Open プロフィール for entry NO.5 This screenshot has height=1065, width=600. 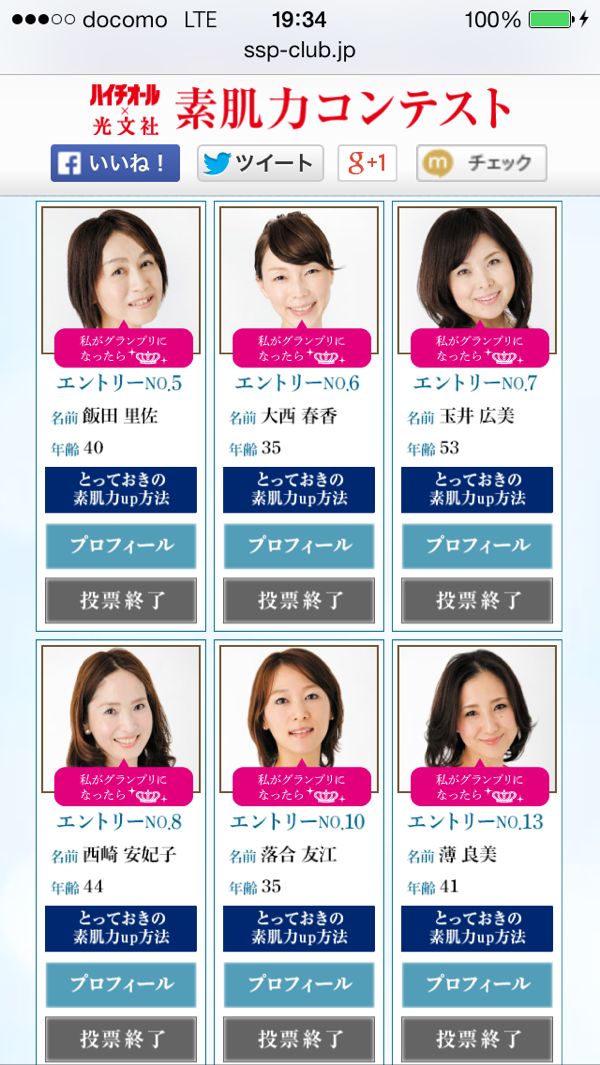(121, 546)
